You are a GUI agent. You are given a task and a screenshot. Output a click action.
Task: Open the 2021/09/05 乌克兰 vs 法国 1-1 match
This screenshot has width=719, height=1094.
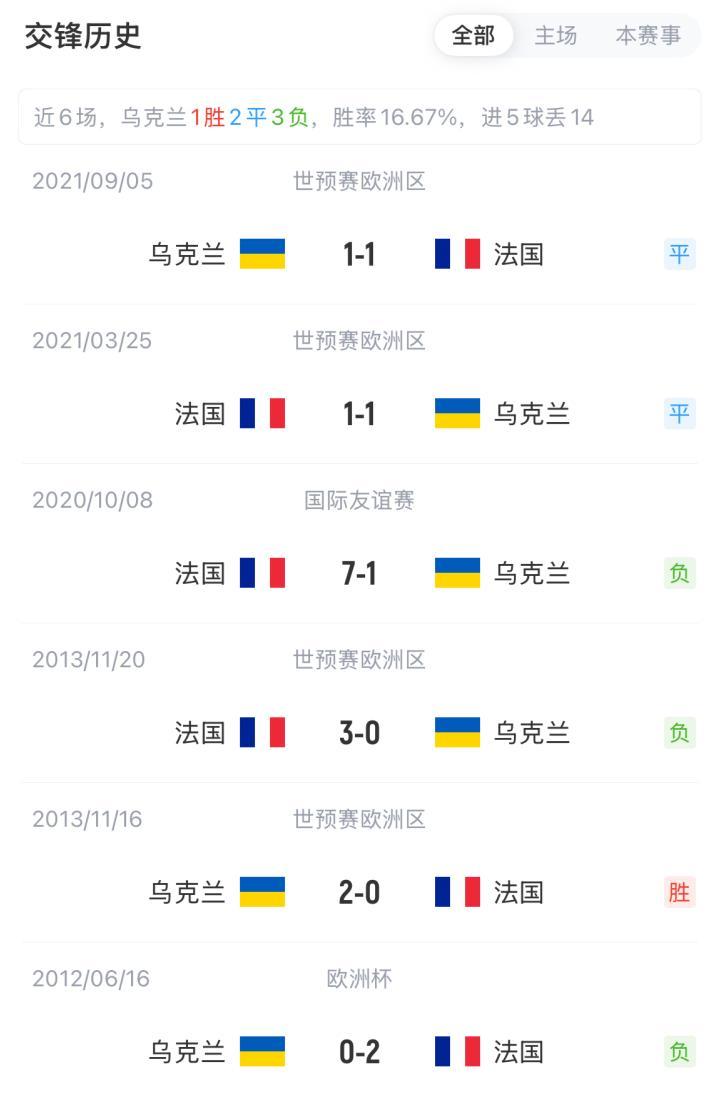tap(359, 254)
